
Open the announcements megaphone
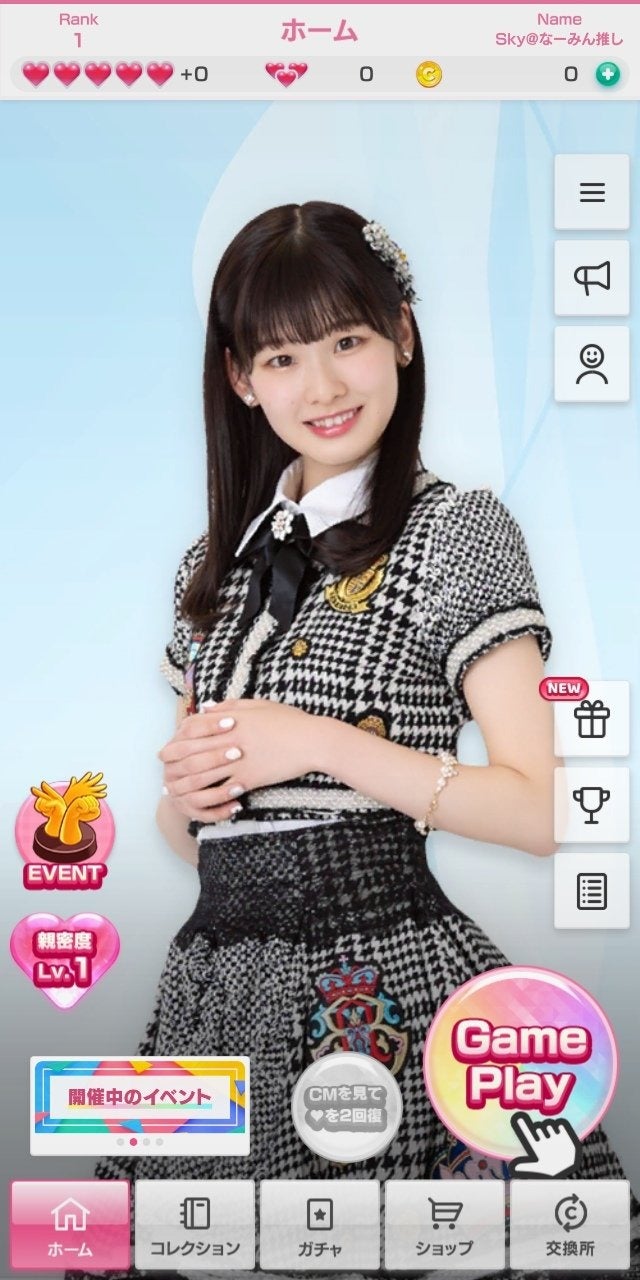(x=592, y=279)
